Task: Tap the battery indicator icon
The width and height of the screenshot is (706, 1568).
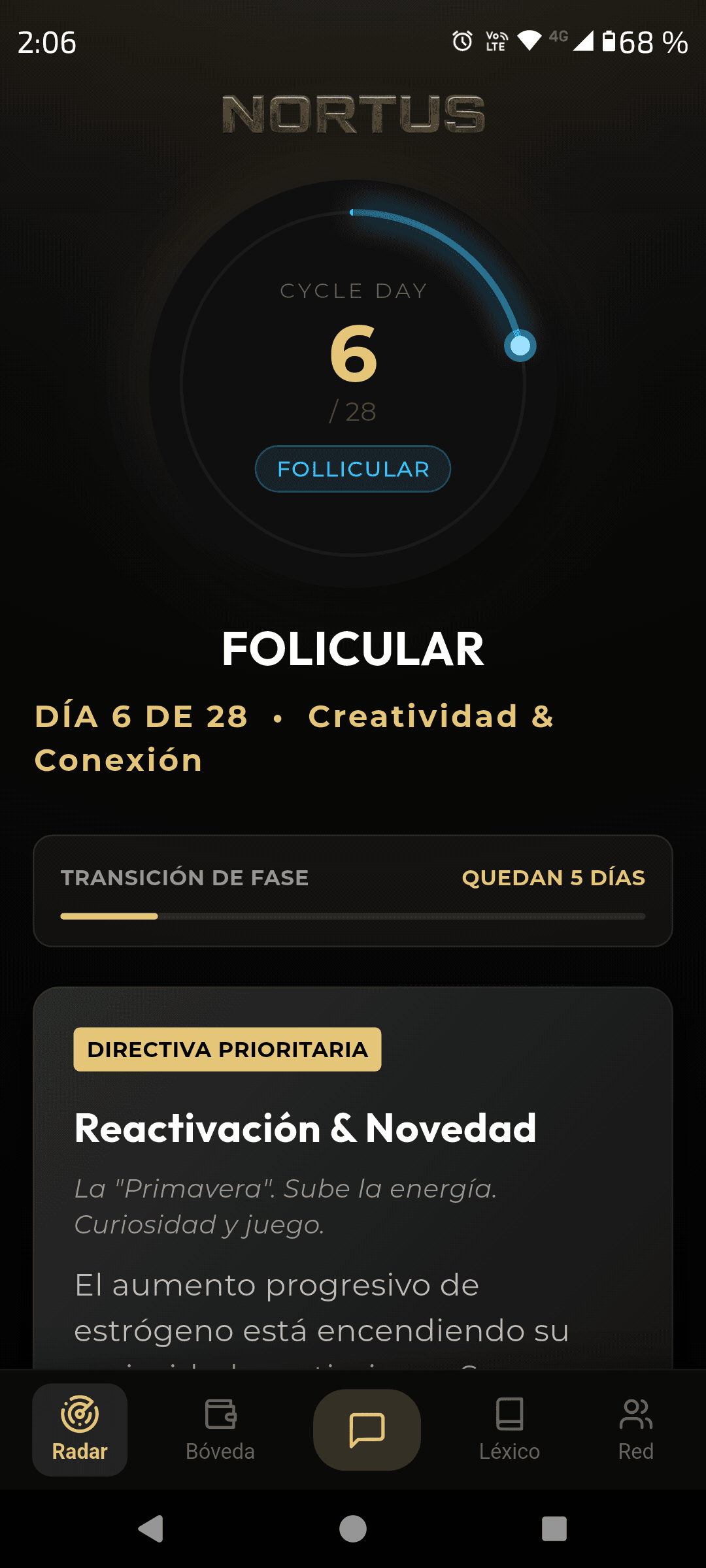Action: click(609, 42)
